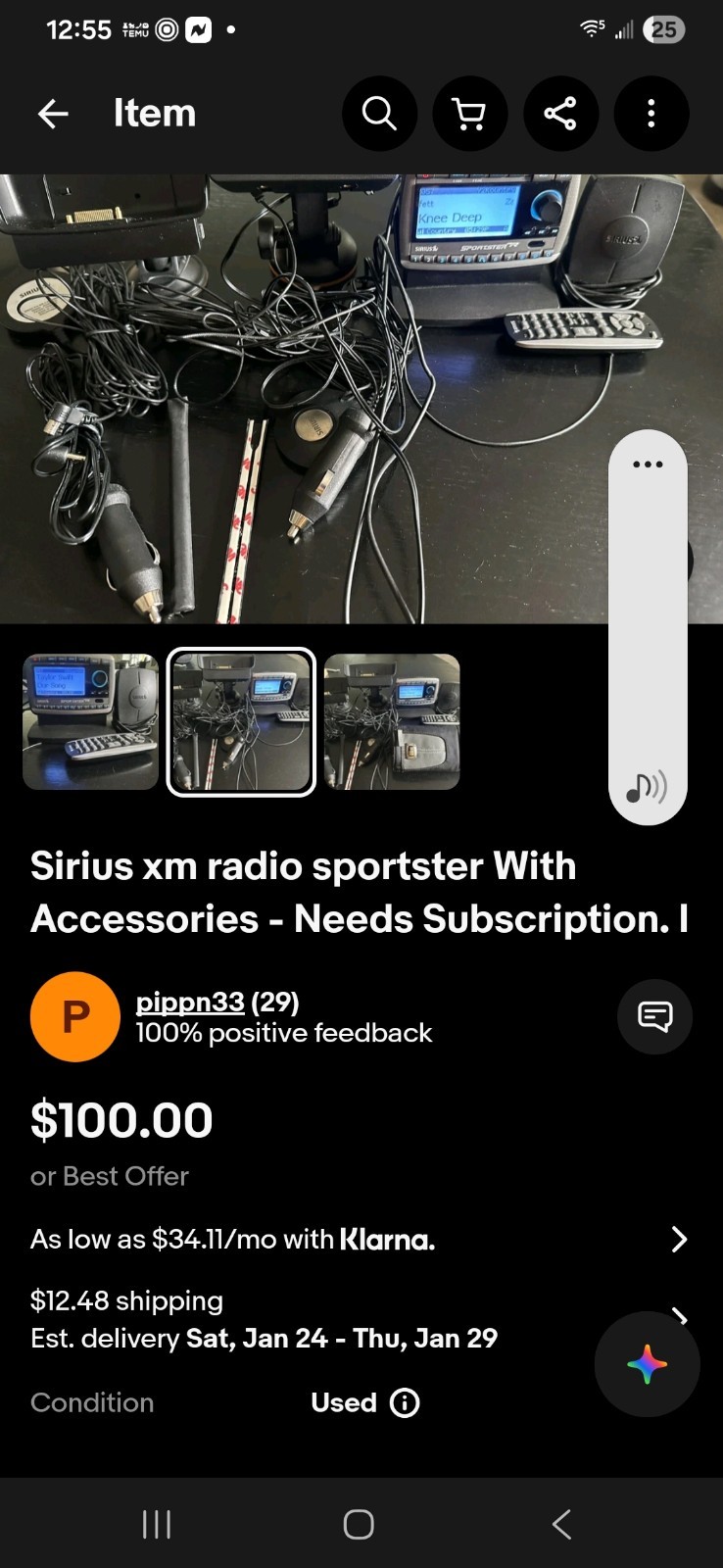Go to the phone's home screen

tap(359, 1524)
